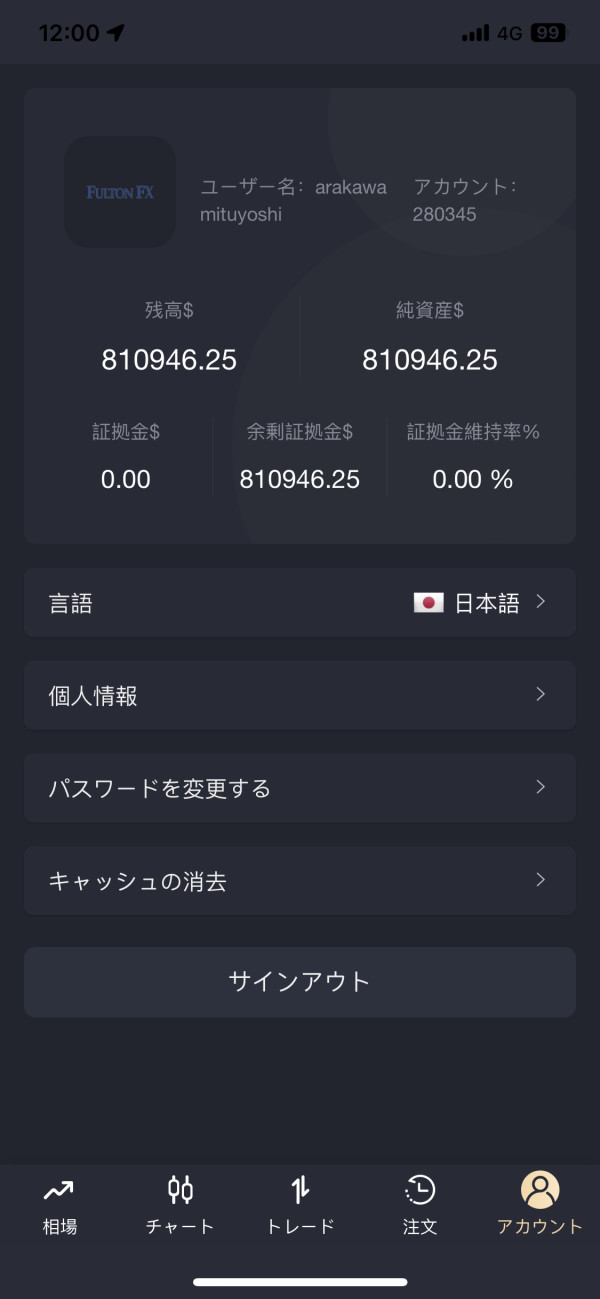Open 個人情報 personal information
Image resolution: width=600 pixels, height=1299 pixels.
coord(299,695)
